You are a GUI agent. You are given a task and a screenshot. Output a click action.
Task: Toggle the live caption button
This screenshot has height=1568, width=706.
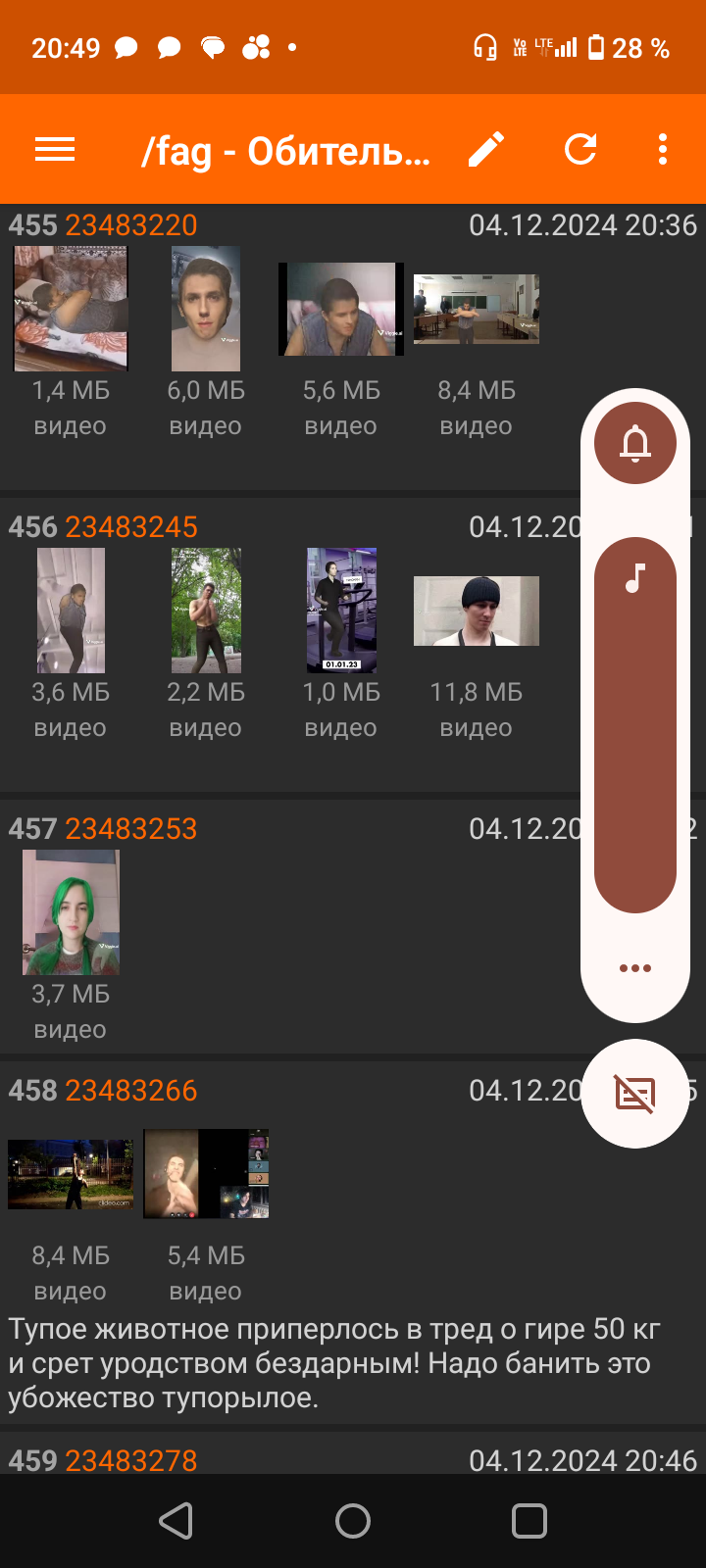point(635,1094)
